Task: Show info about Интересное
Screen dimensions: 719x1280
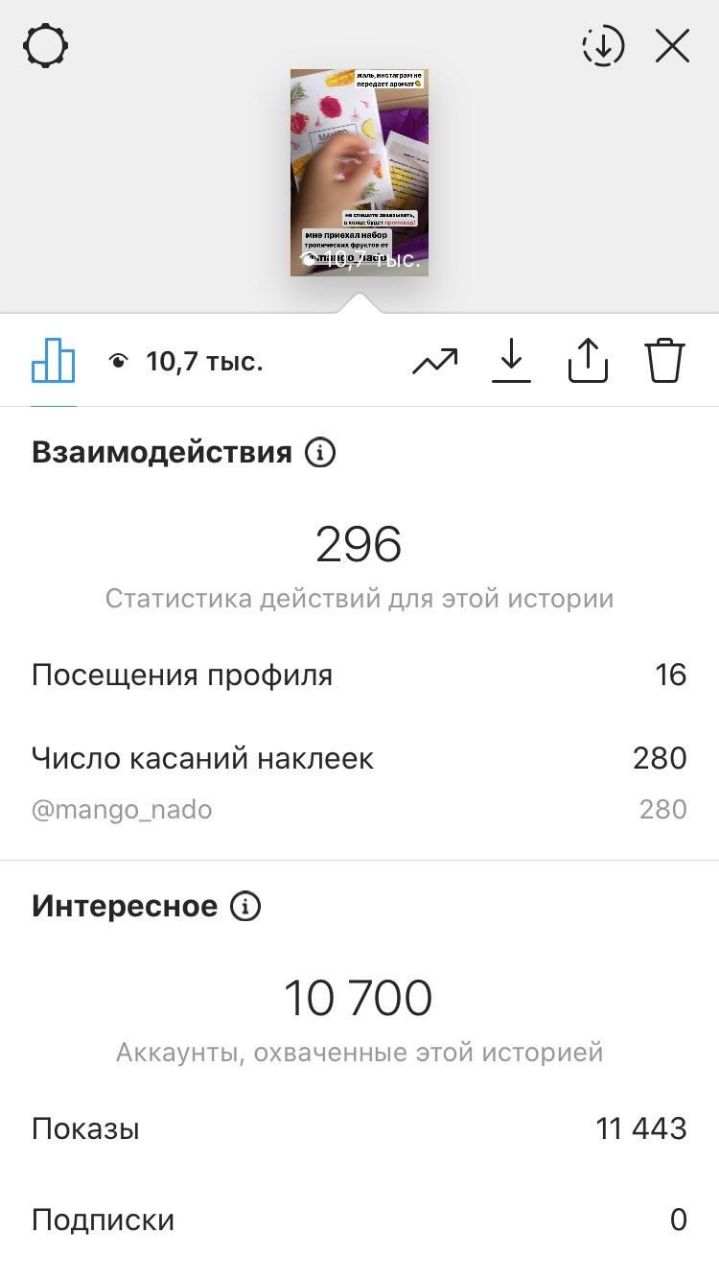Action: 245,906
